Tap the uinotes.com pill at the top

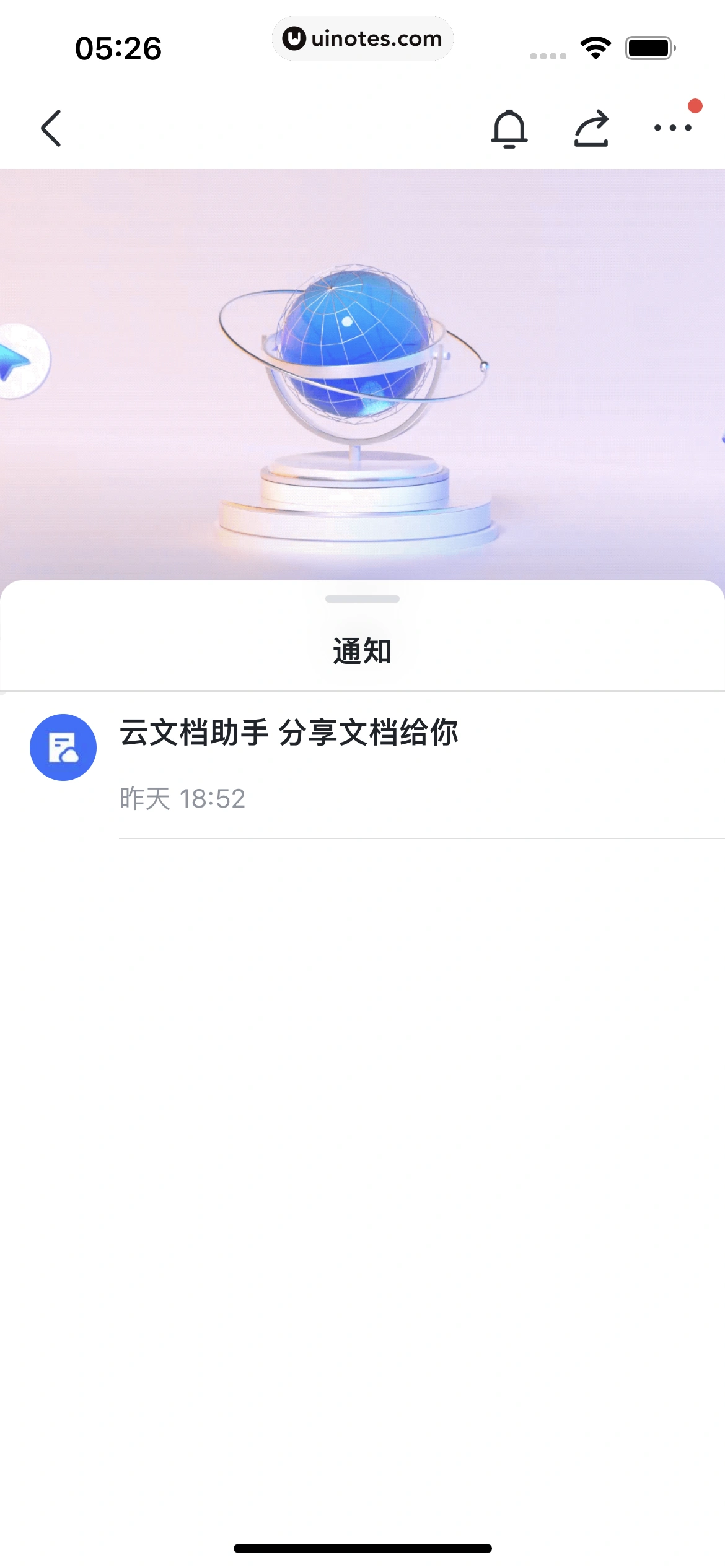pos(362,38)
